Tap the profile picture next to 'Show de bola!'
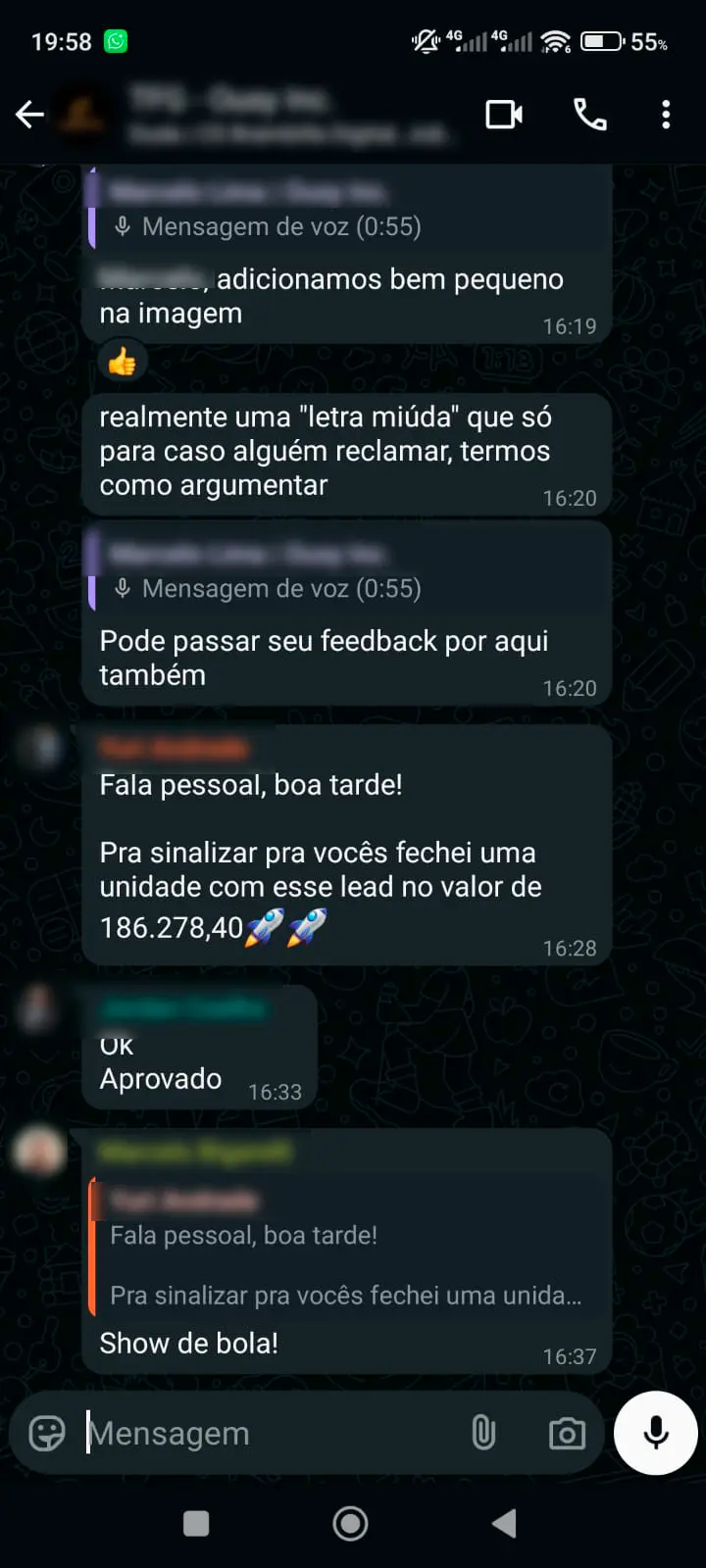The image size is (706, 1568). click(x=39, y=1151)
